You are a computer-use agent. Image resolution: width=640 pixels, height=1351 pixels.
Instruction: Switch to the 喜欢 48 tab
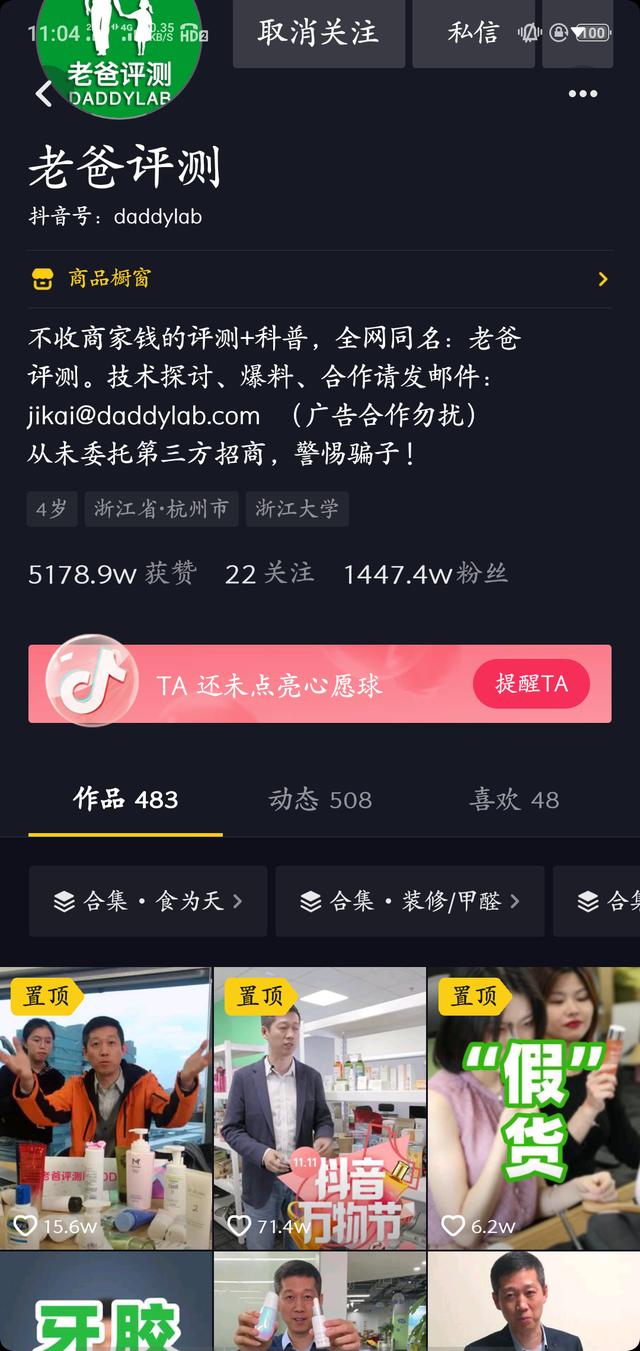(x=514, y=799)
